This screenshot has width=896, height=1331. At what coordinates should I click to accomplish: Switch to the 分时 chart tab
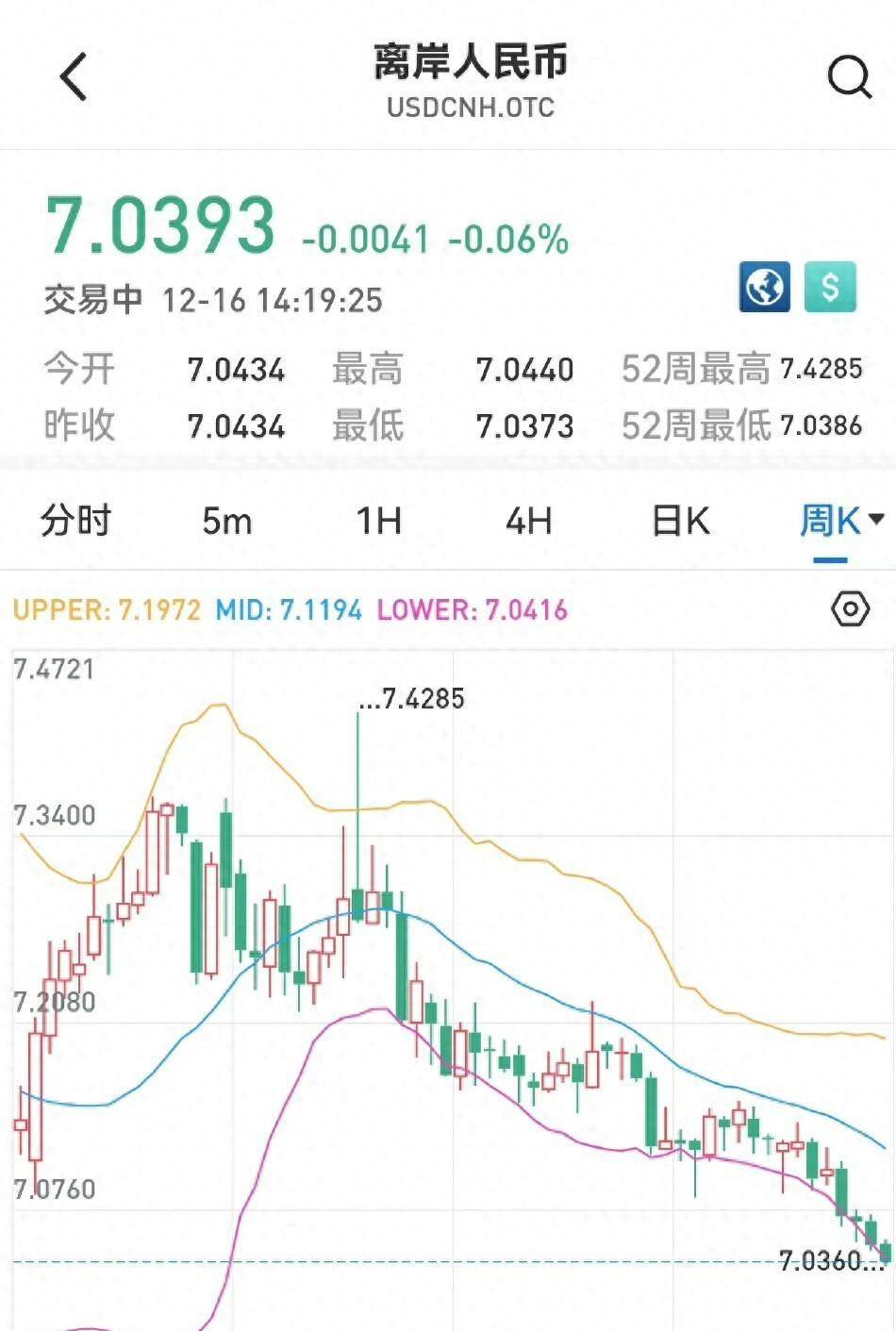click(75, 521)
